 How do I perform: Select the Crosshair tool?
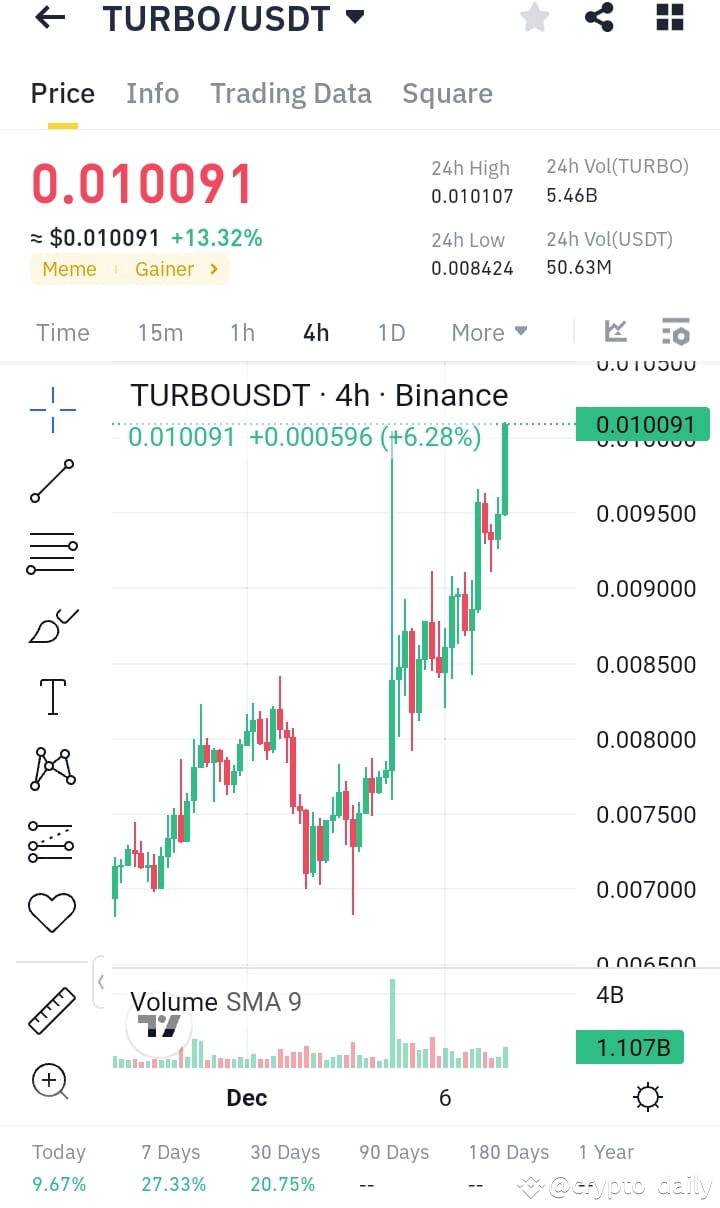[51, 409]
